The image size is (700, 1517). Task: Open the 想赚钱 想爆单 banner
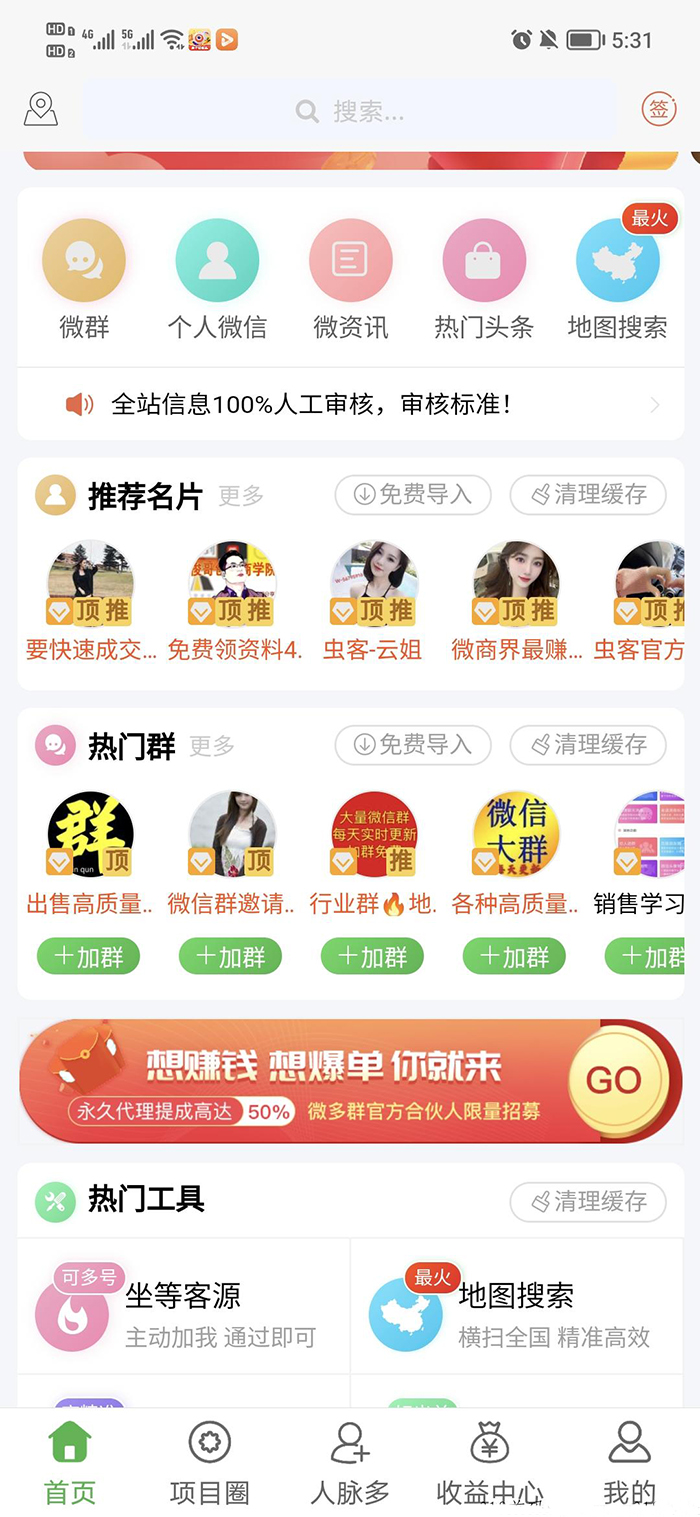[350, 1081]
